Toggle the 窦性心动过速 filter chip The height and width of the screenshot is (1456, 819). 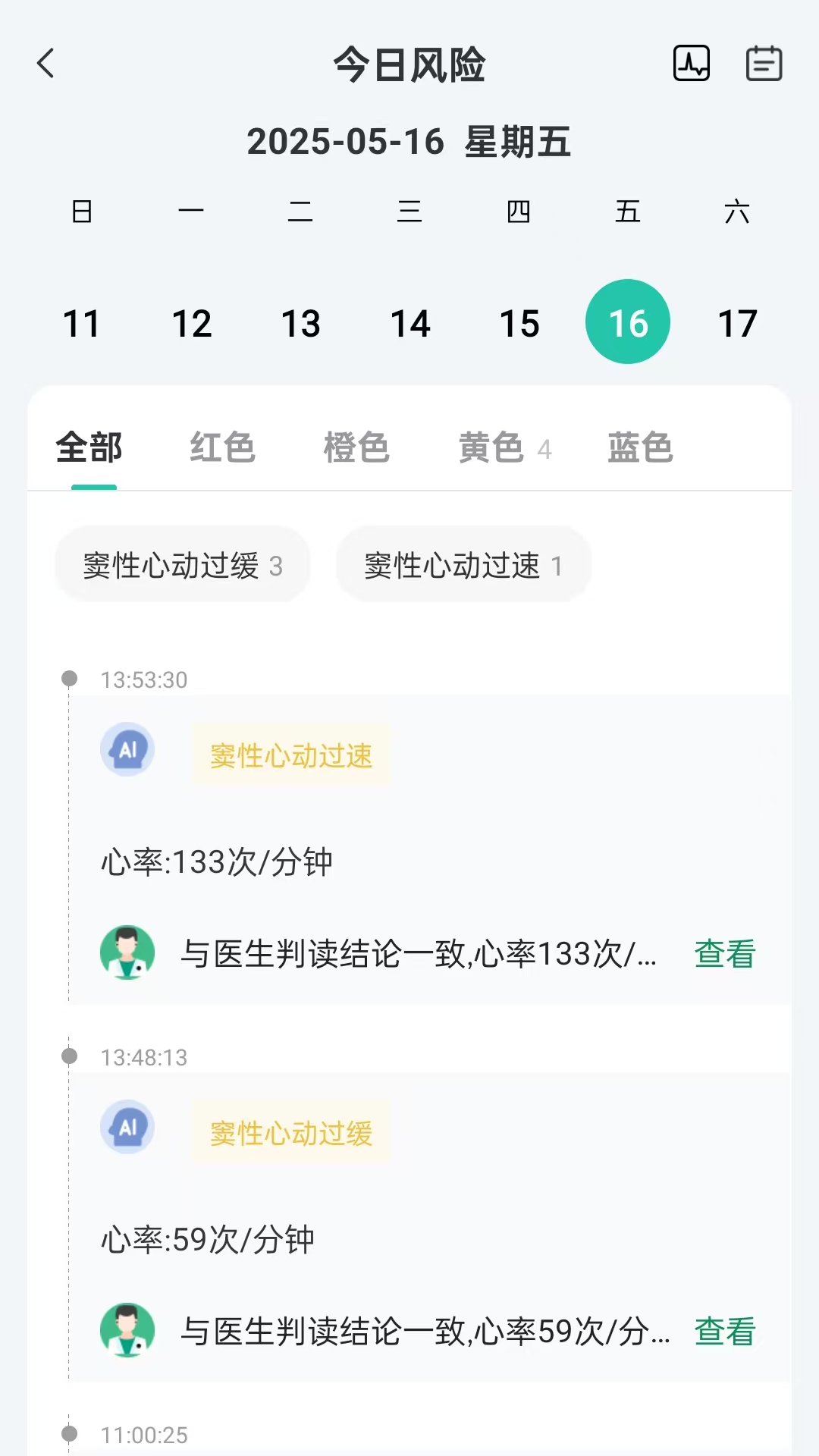[463, 564]
